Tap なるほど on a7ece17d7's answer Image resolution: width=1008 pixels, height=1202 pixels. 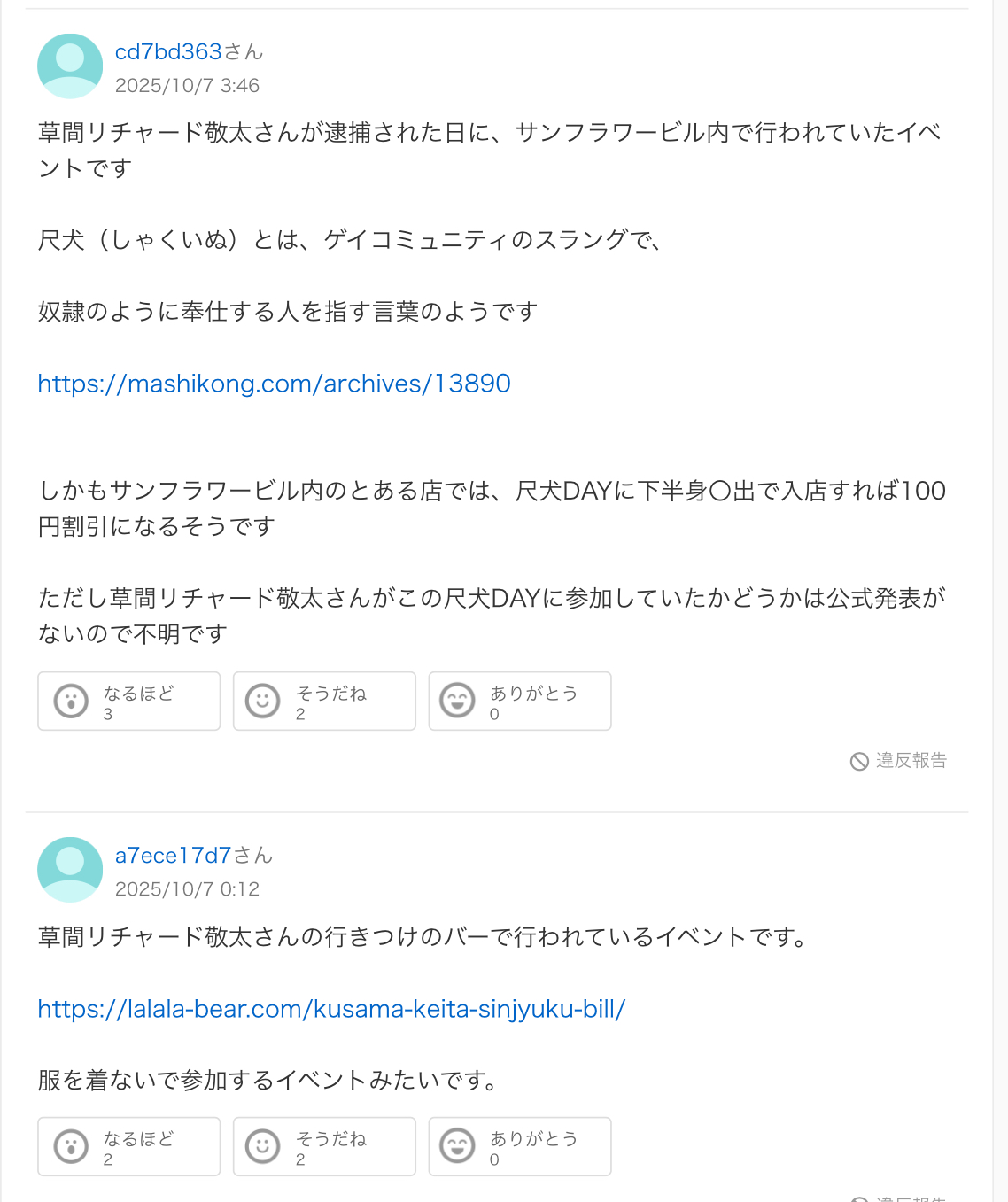tap(129, 1147)
